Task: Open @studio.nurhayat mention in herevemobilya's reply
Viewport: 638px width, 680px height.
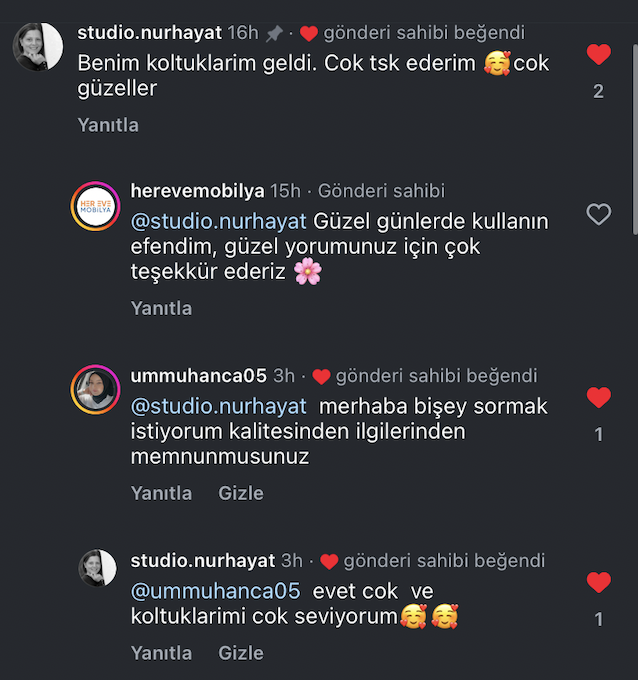Action: tap(219, 221)
